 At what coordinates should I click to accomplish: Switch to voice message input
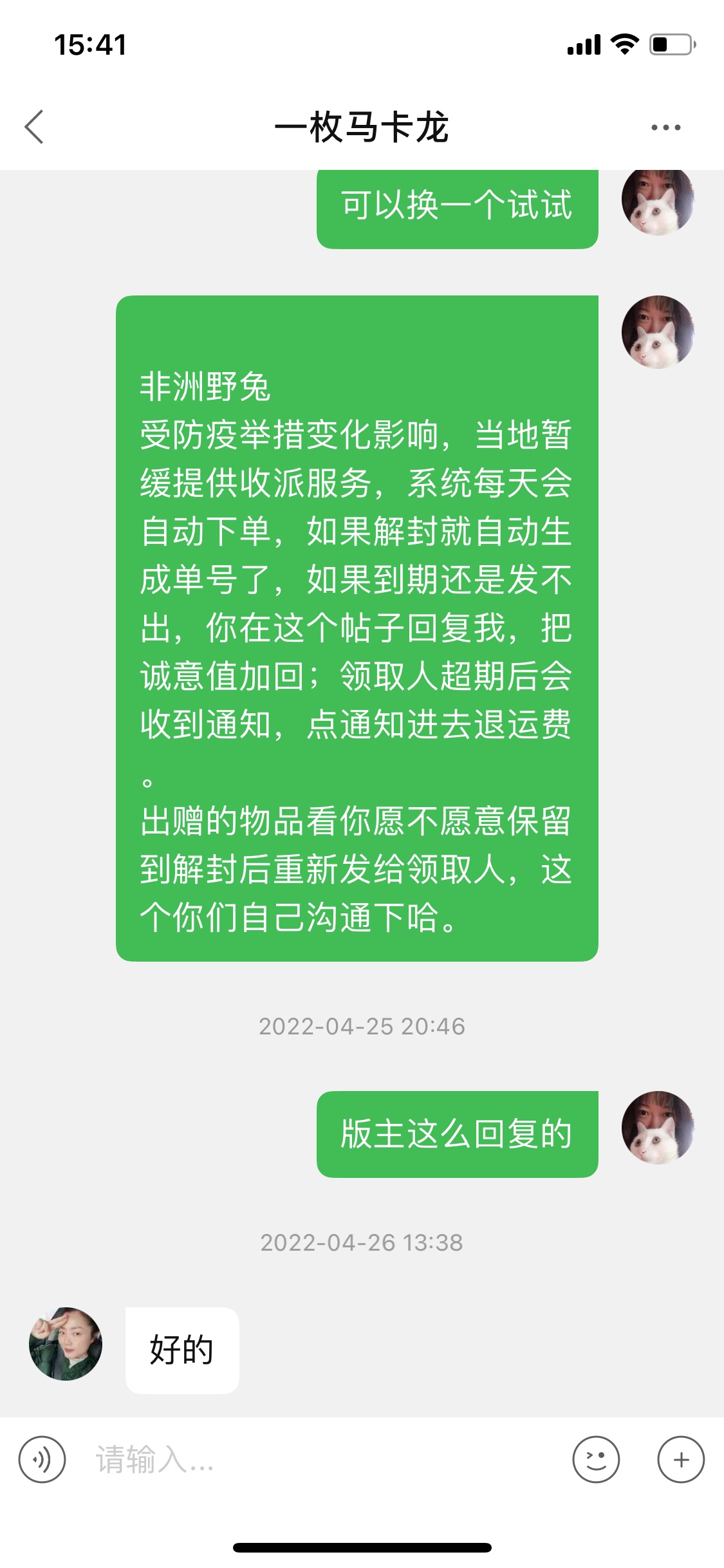coord(42,1459)
